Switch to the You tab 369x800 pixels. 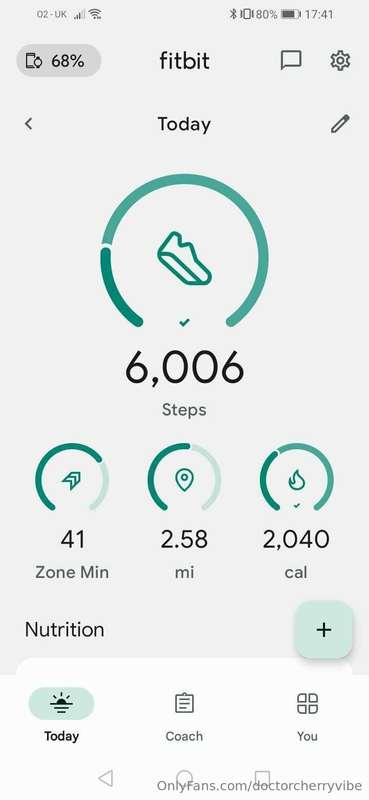(307, 715)
